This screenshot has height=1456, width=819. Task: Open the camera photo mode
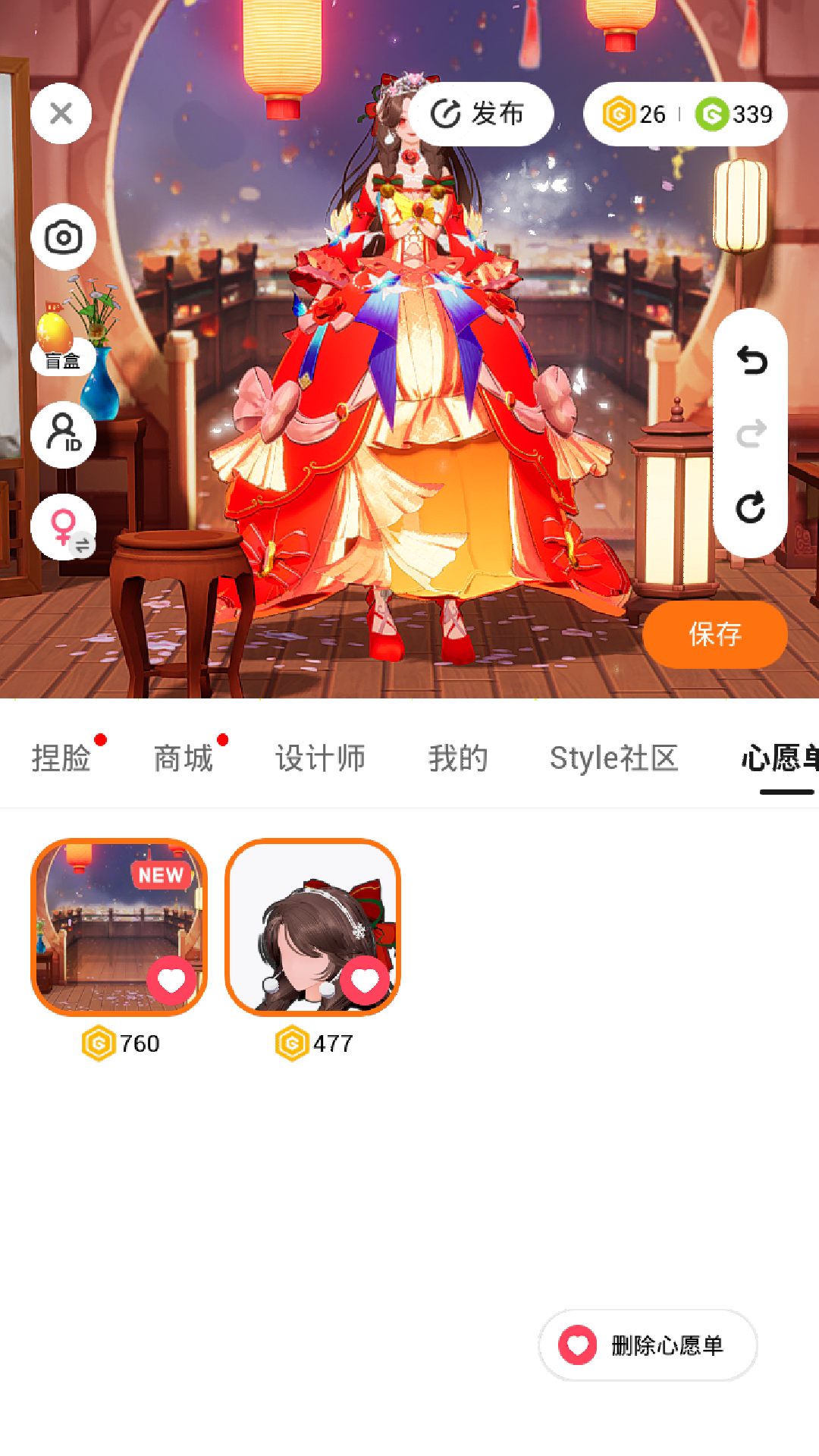click(63, 237)
